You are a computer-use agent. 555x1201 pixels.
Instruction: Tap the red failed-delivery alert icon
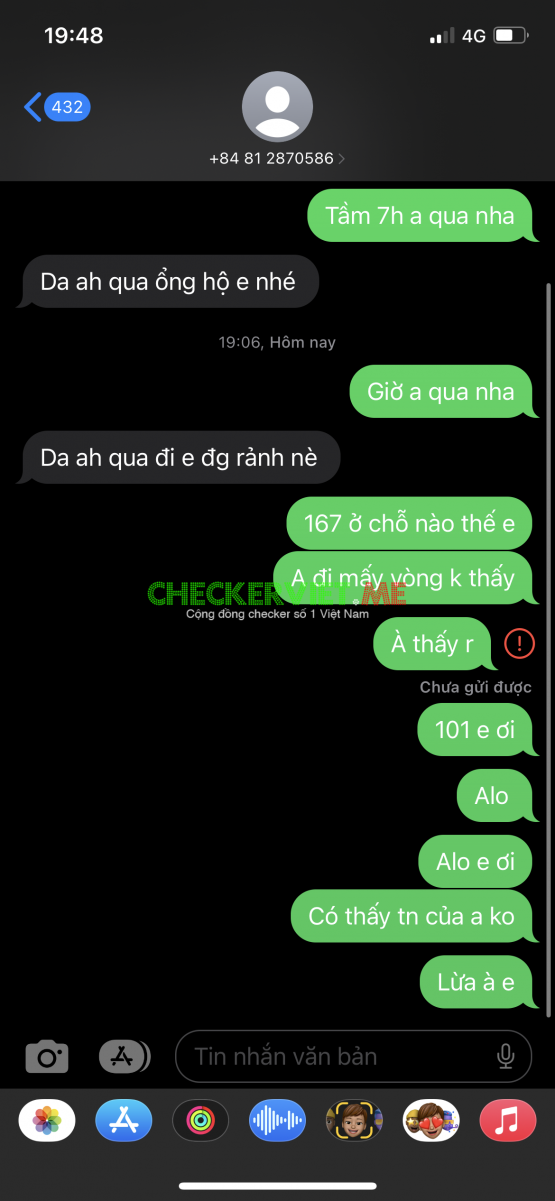pyautogui.click(x=519, y=644)
